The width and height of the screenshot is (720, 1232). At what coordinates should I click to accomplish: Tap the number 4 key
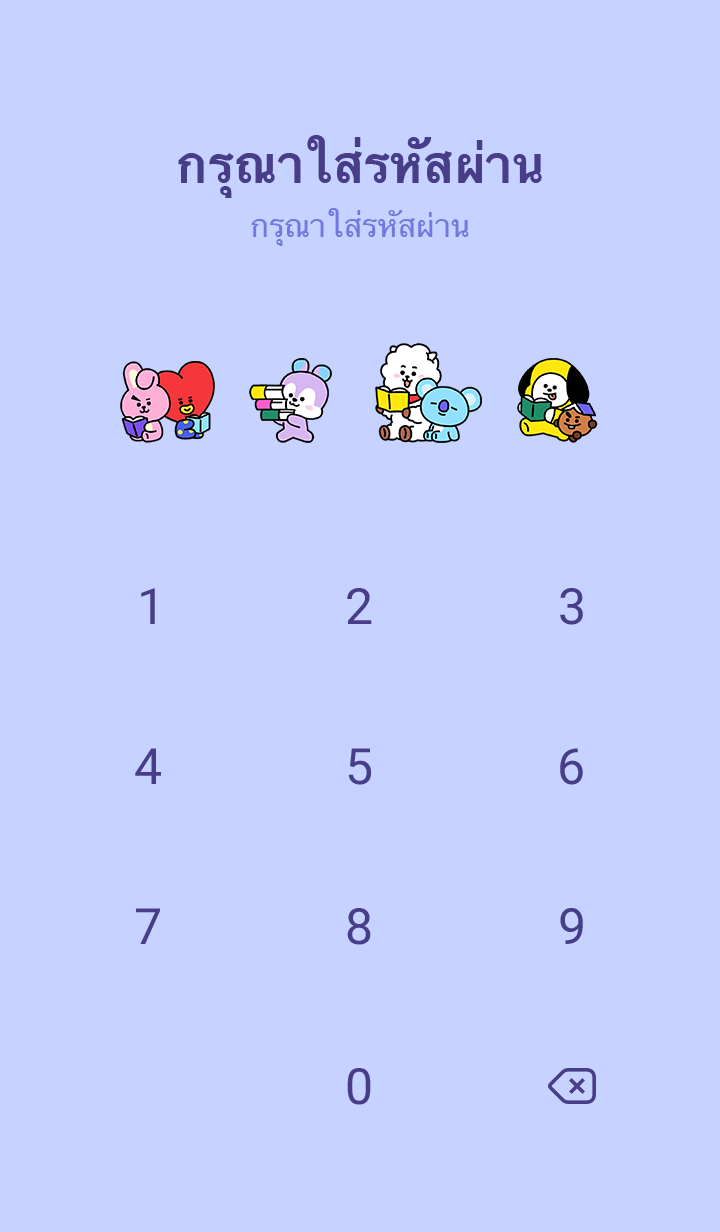[148, 767]
